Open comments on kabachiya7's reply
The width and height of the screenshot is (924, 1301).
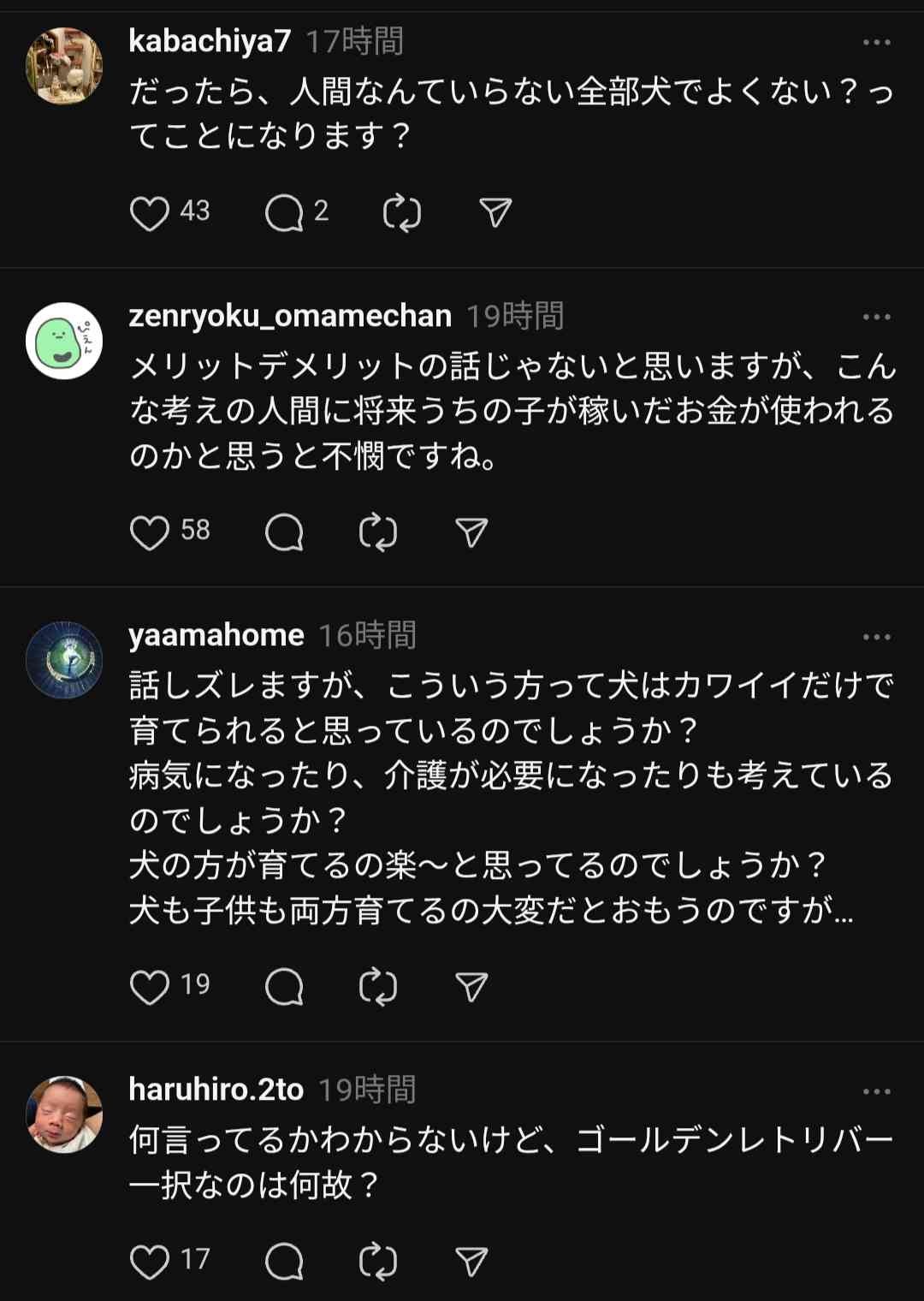pos(285,213)
